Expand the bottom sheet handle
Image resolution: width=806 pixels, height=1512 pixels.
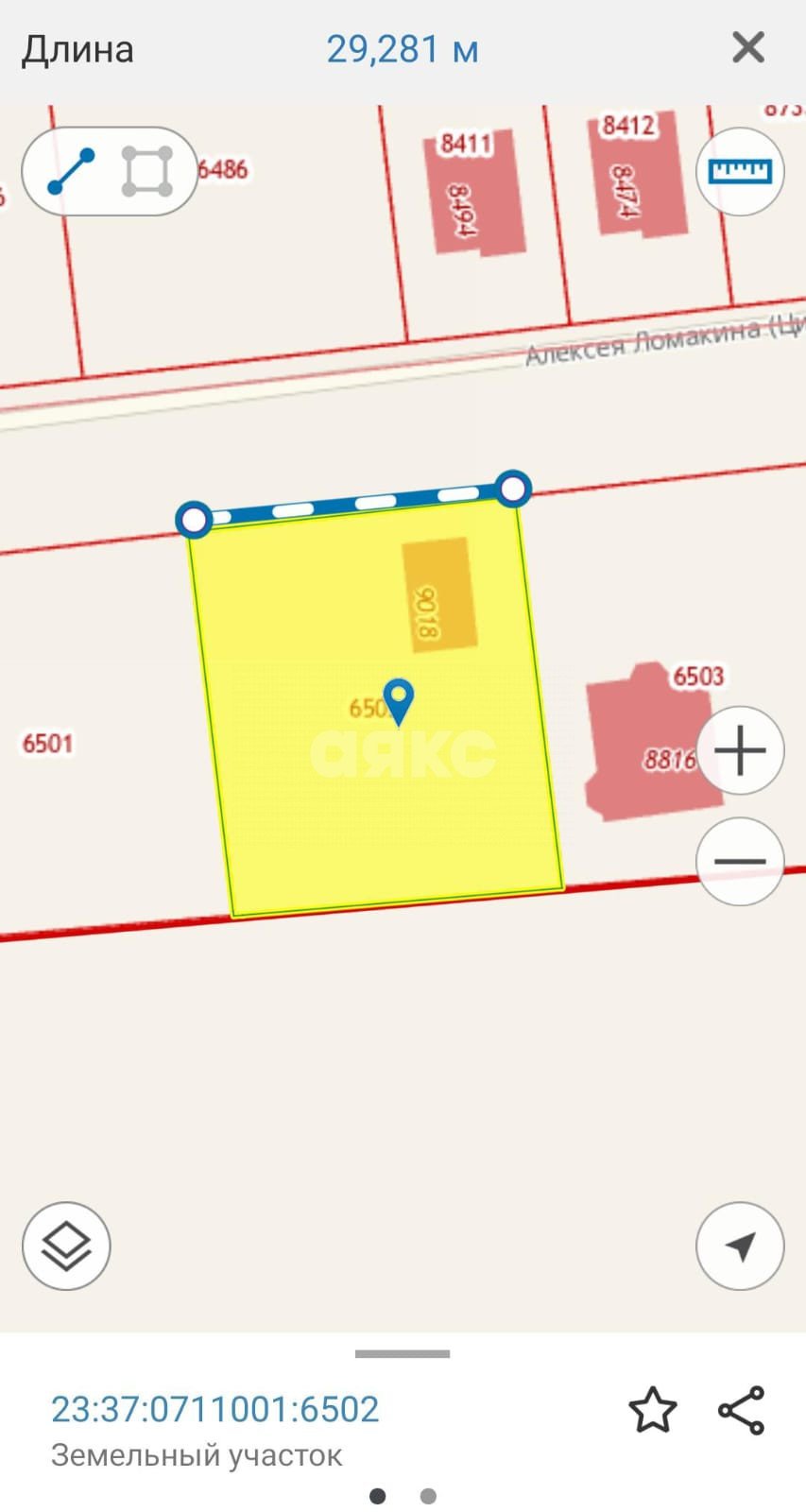click(x=403, y=1354)
